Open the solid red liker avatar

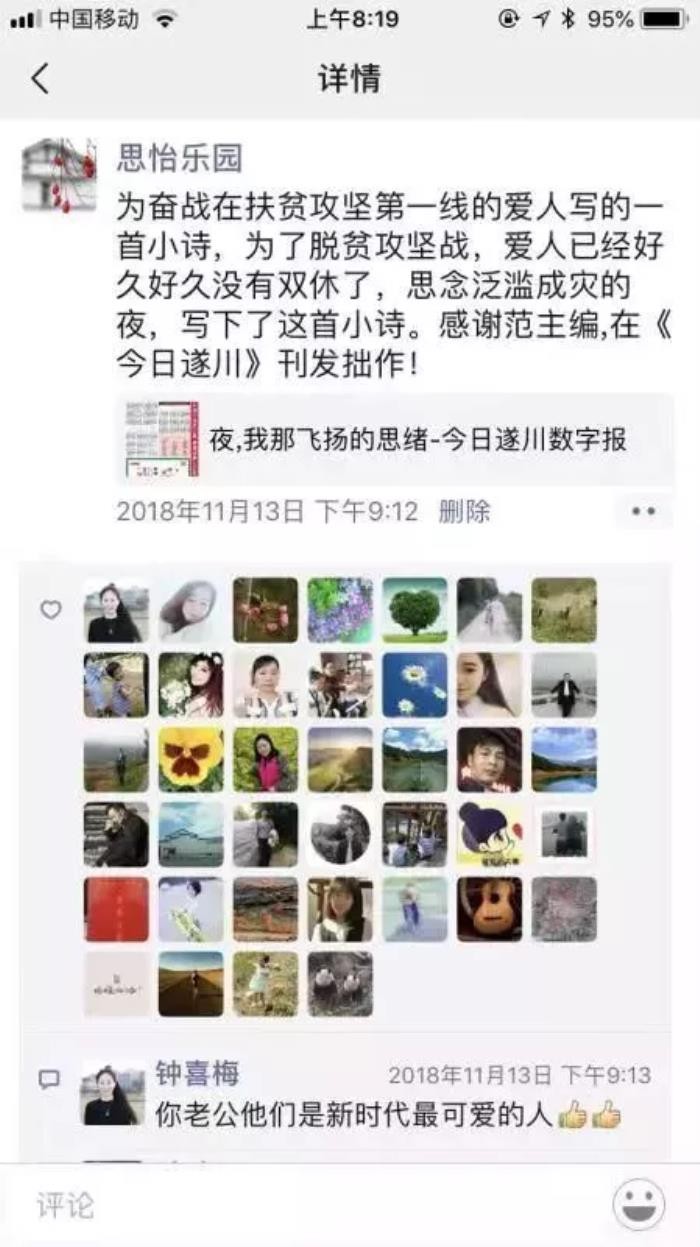pyautogui.click(x=116, y=909)
